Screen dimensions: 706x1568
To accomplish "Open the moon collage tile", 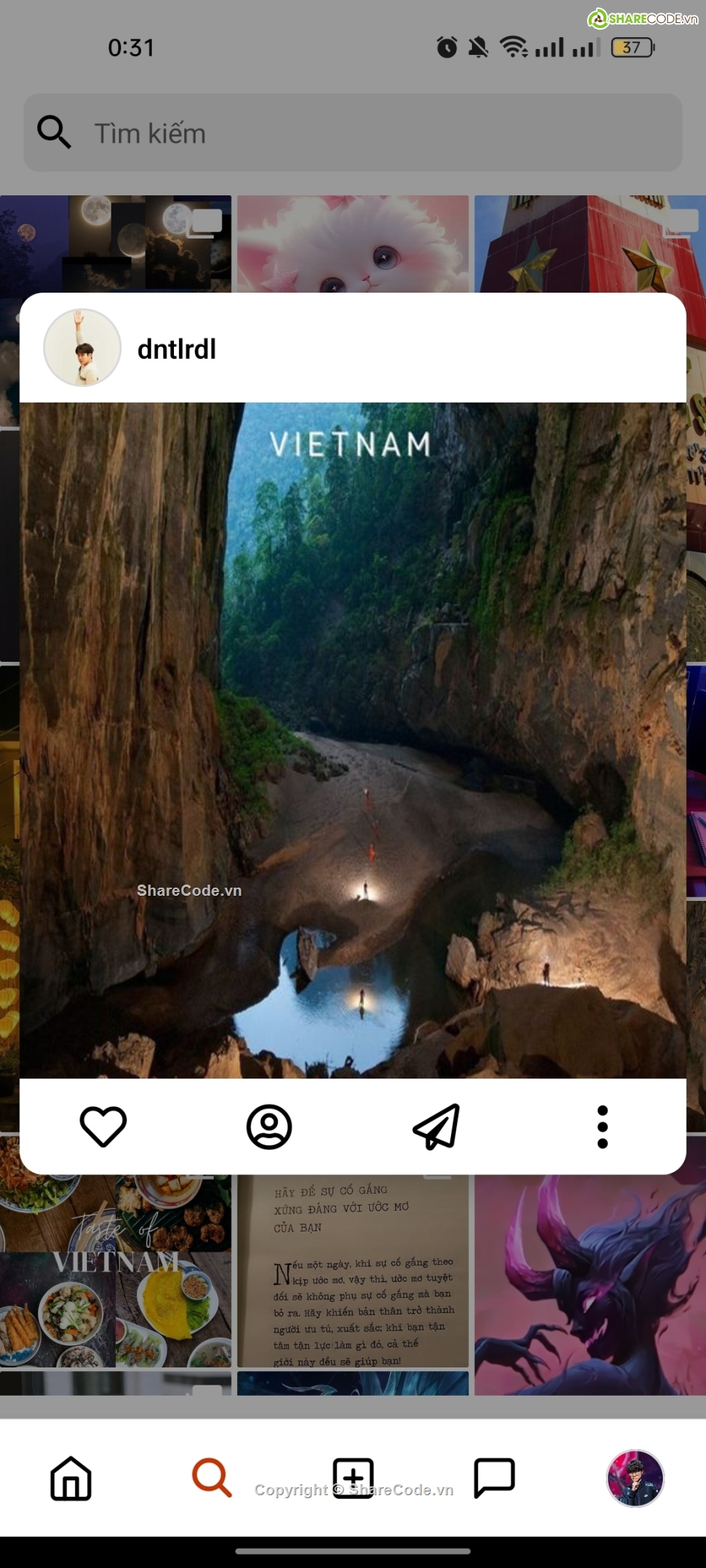I will tap(115, 244).
